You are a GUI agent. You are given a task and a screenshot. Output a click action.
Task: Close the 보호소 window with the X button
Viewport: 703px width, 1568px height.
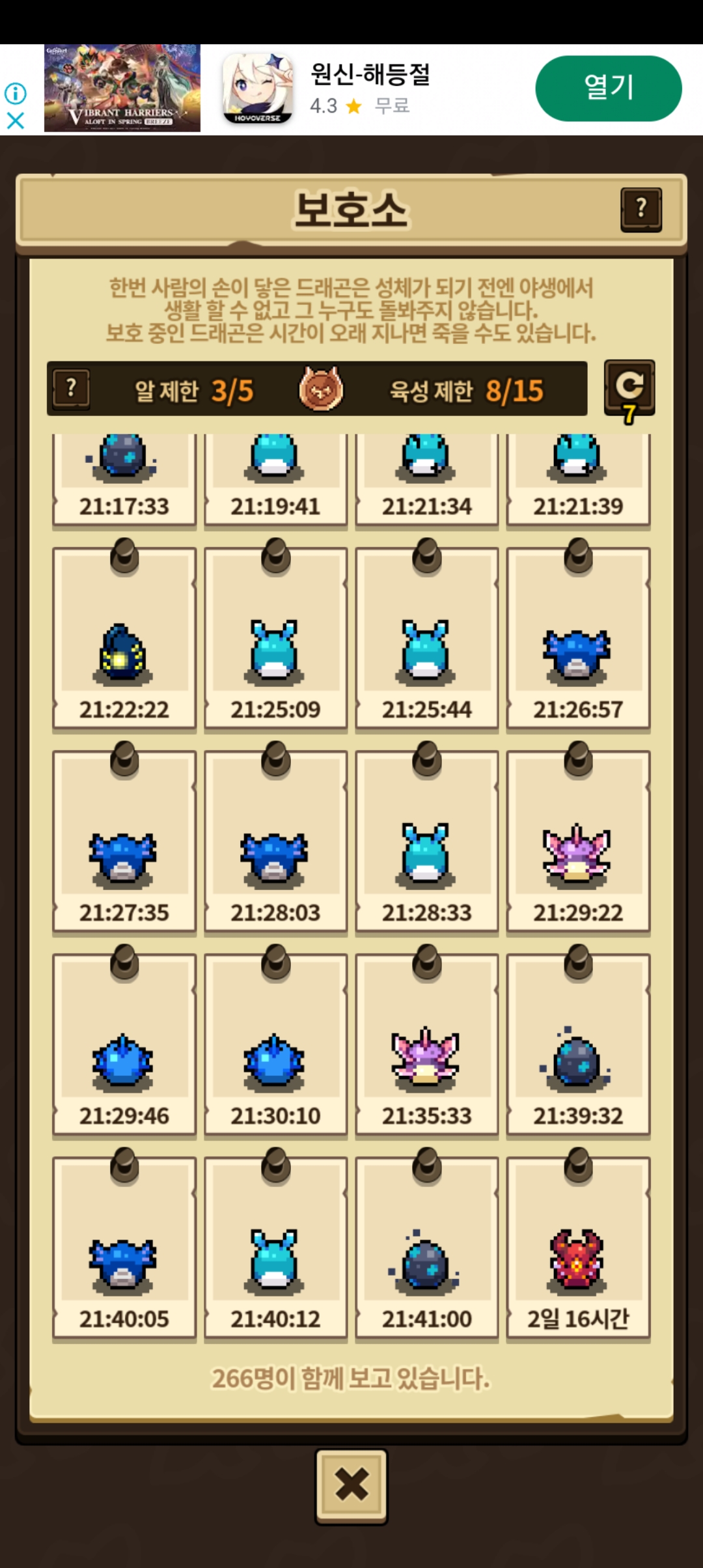point(351,1486)
